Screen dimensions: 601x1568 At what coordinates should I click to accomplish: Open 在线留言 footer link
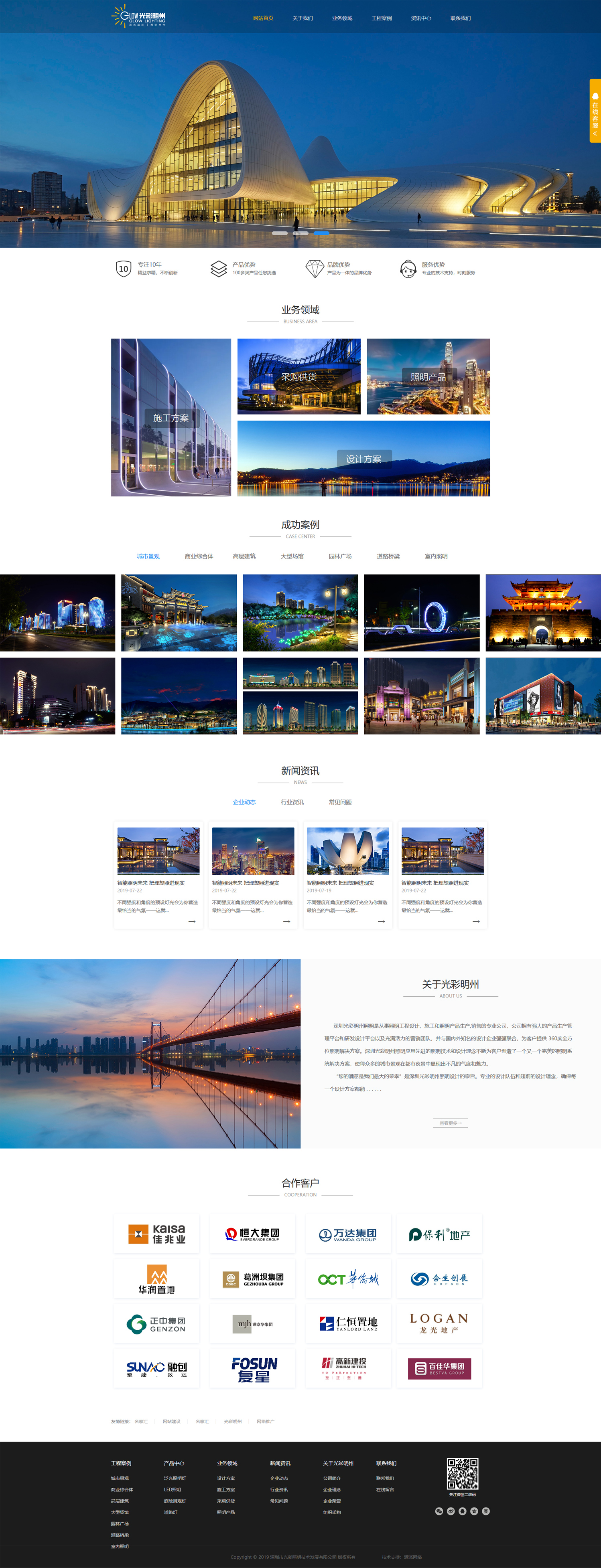tap(385, 1490)
